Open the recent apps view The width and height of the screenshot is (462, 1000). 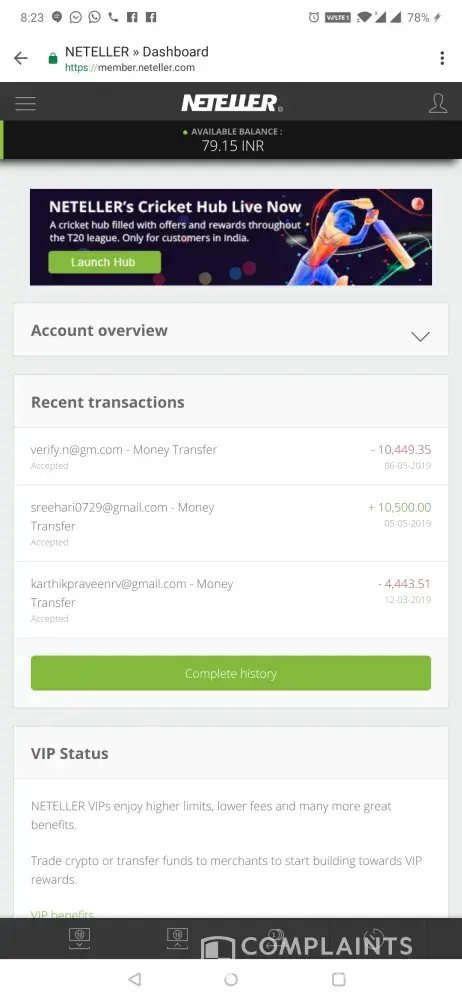pos(339,979)
